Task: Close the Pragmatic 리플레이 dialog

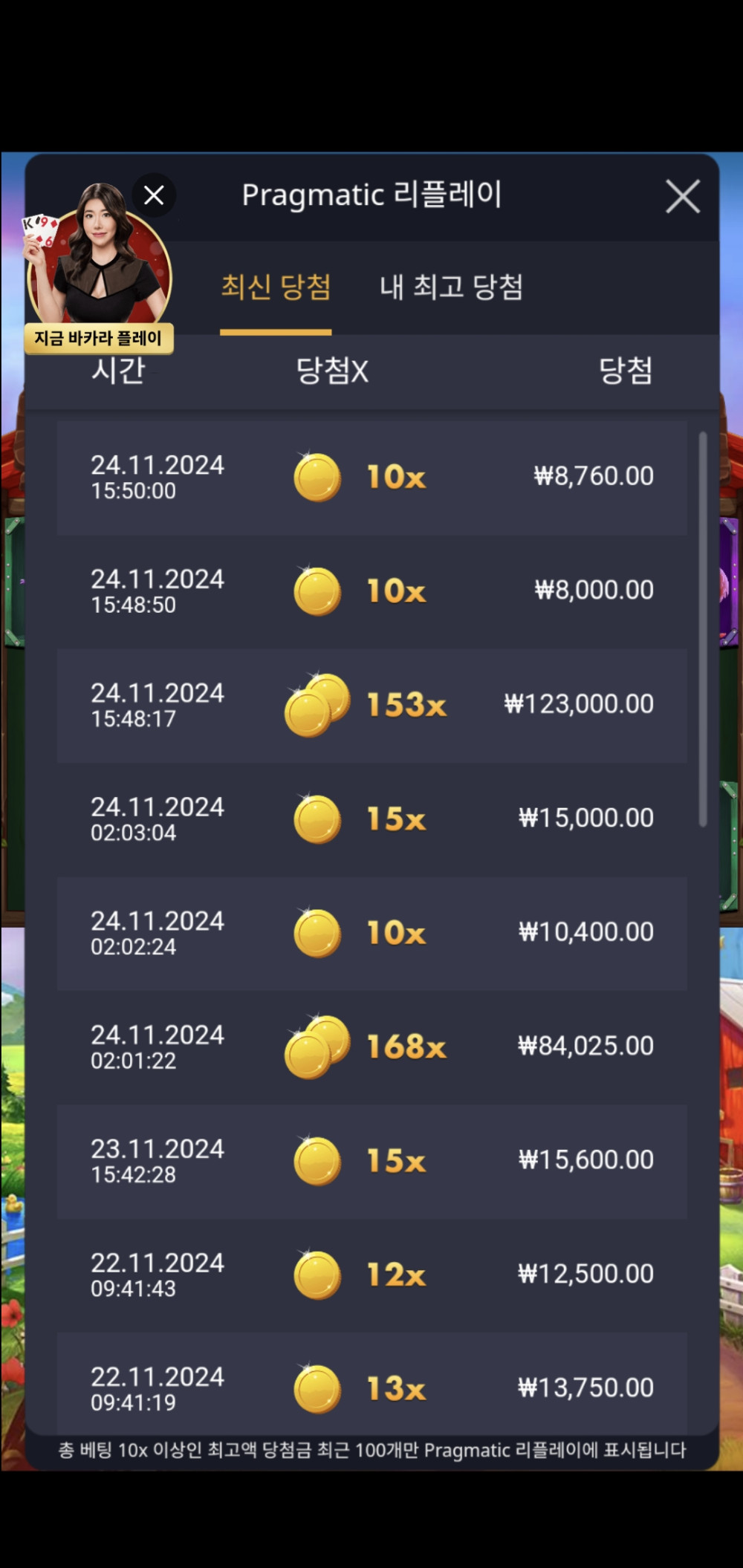Action: 682,197
